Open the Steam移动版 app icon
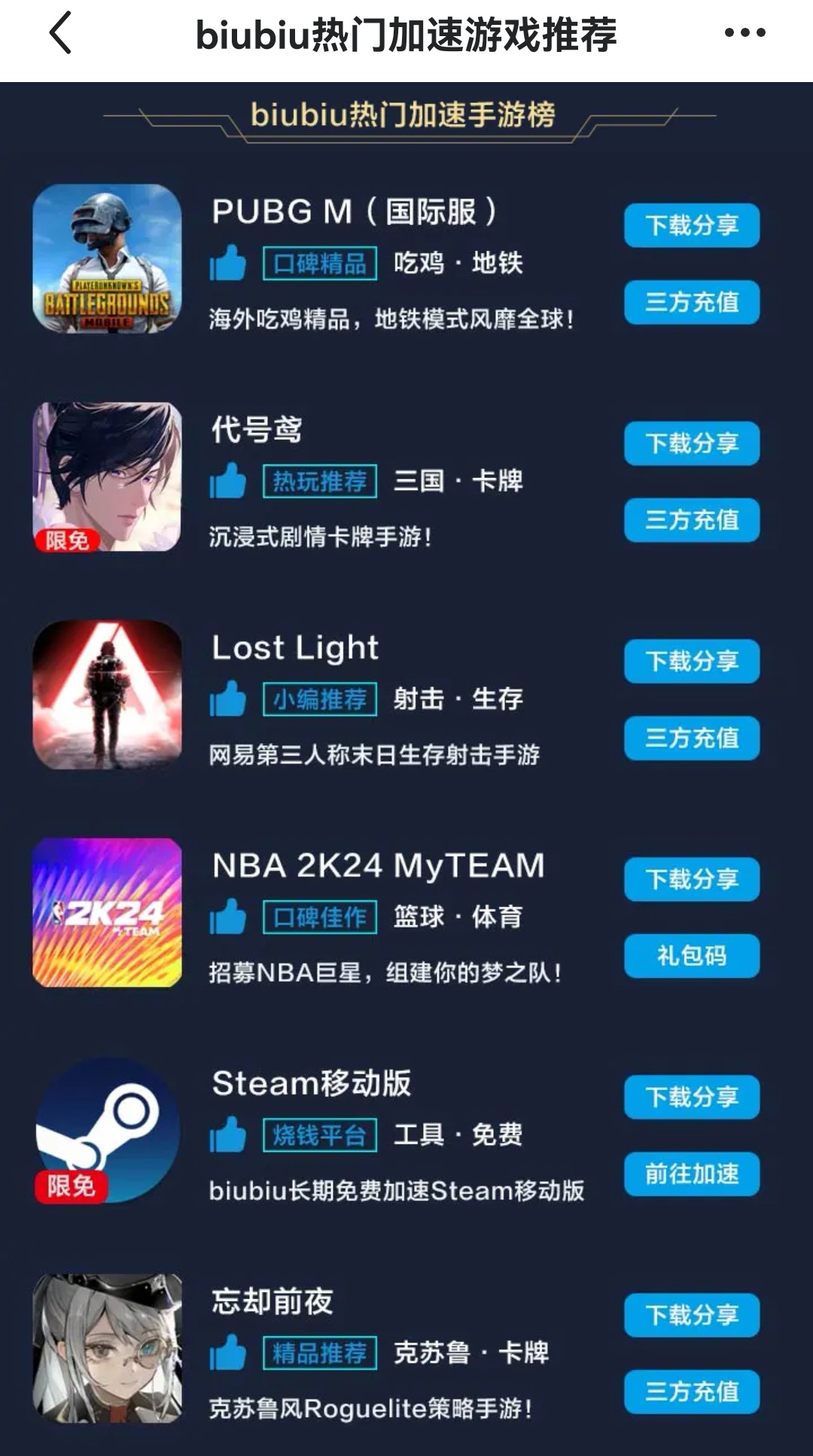Image resolution: width=813 pixels, height=1456 pixels. [107, 1130]
